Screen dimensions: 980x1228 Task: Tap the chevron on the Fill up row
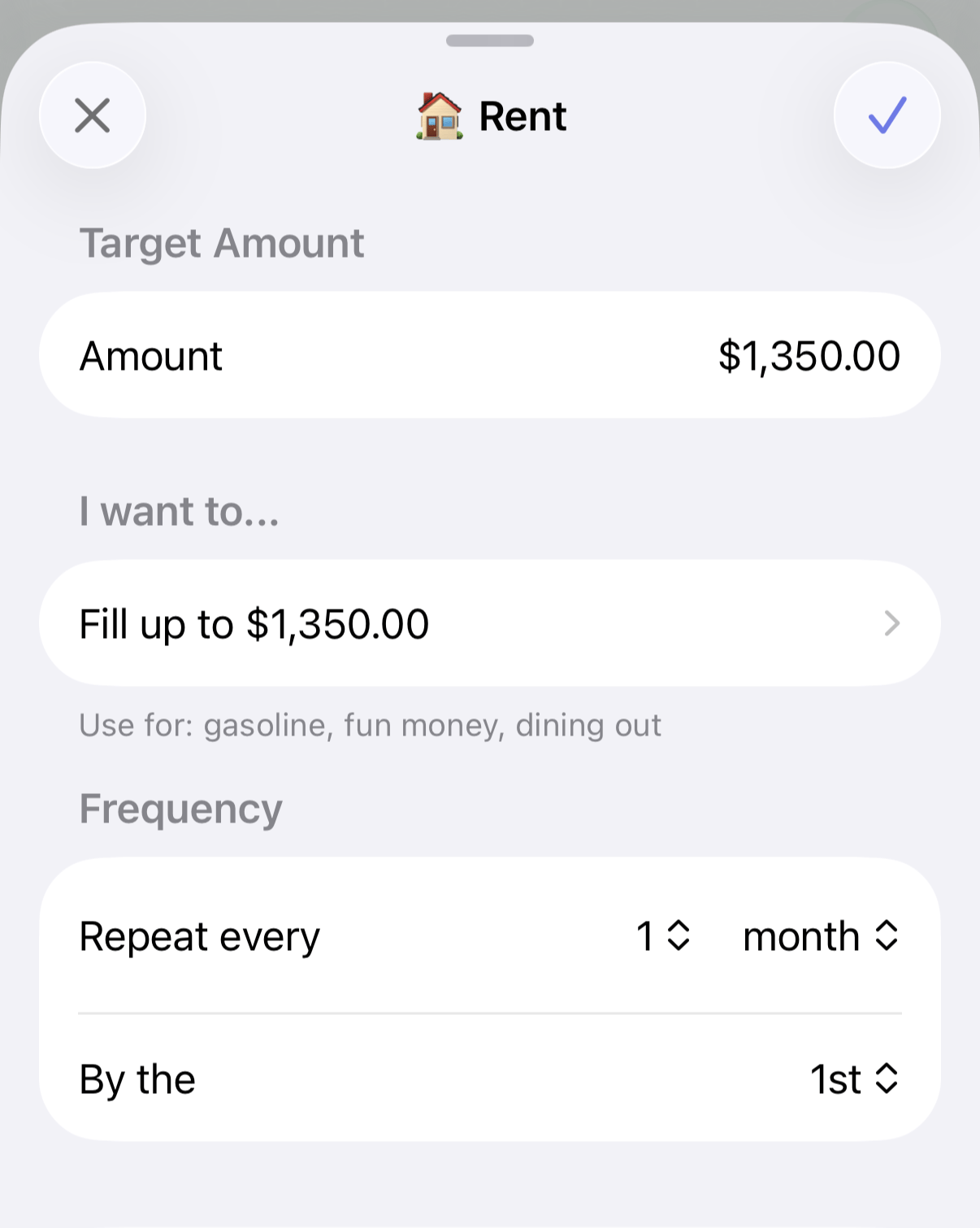[x=893, y=623]
